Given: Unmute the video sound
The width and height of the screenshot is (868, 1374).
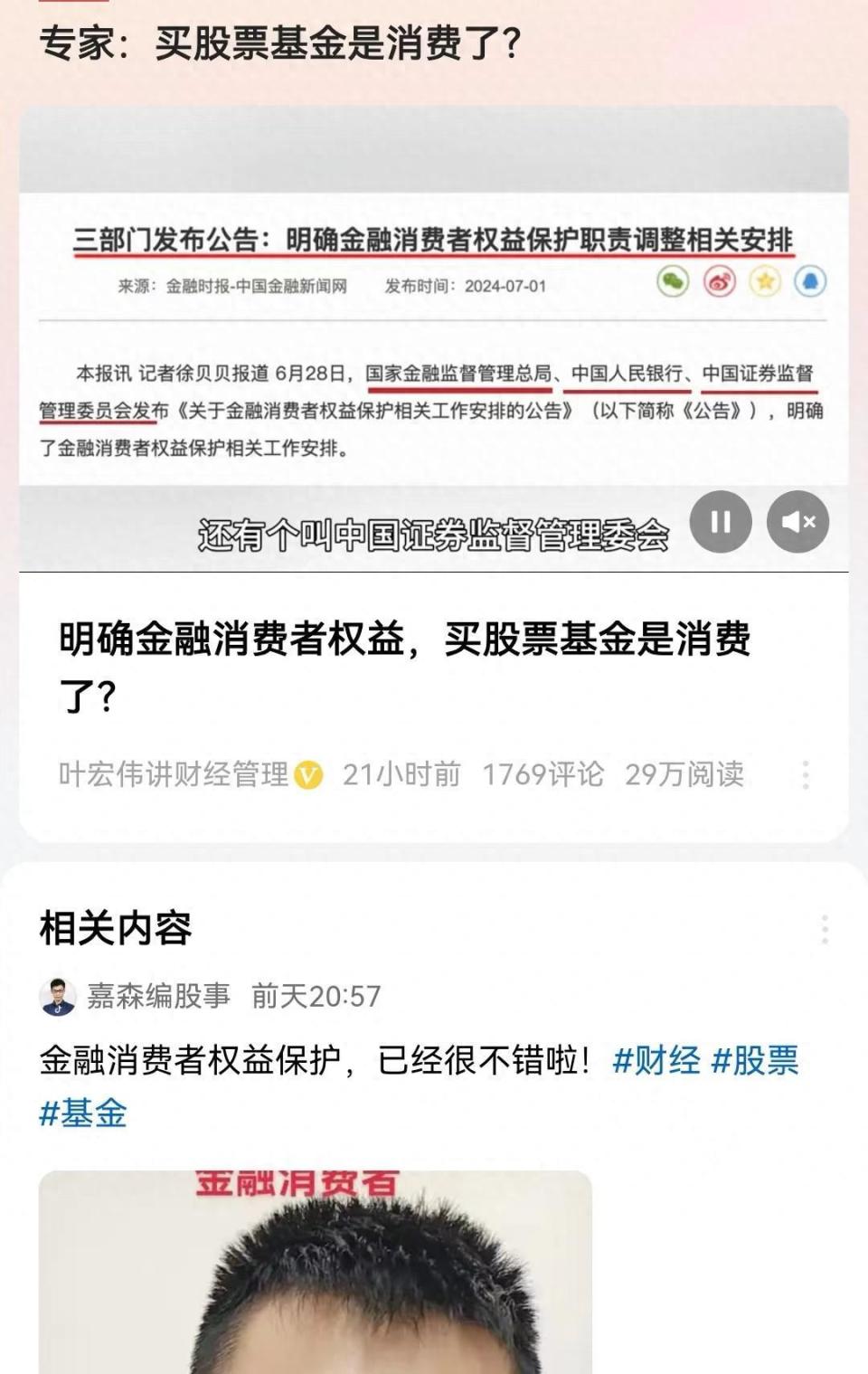Looking at the screenshot, I should (797, 522).
